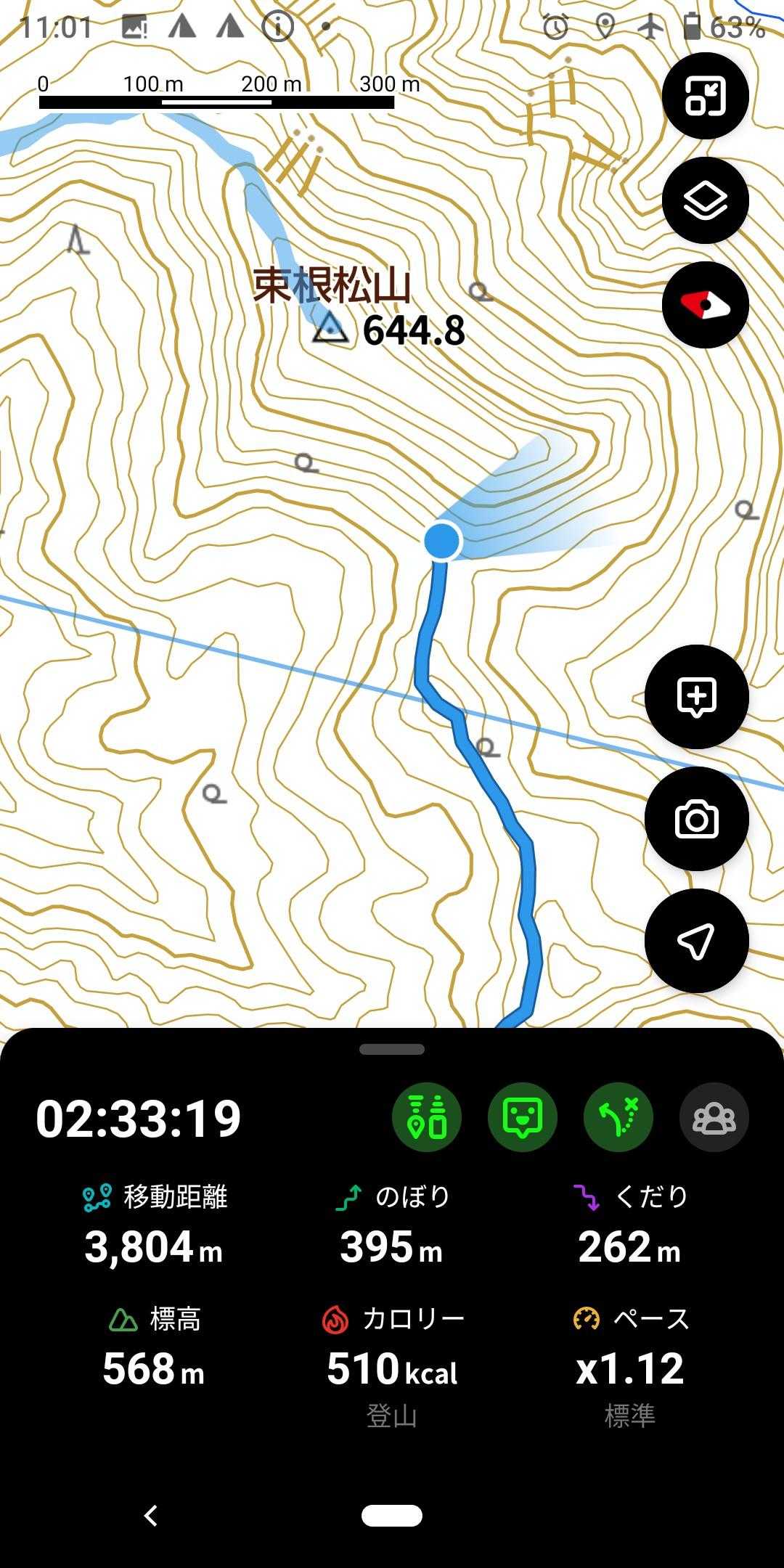
Task: Tap the compass orientation button
Action: click(x=705, y=306)
